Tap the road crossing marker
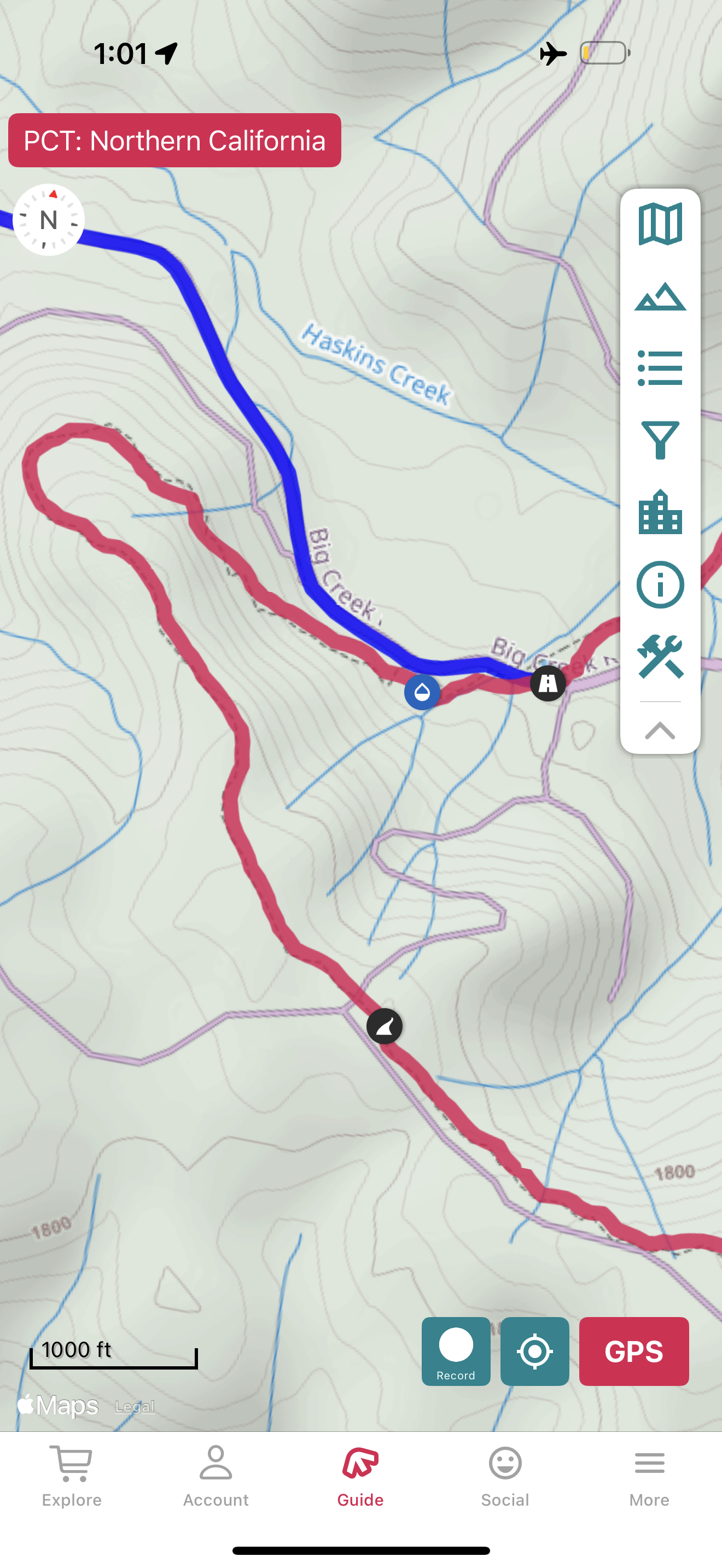Image resolution: width=722 pixels, height=1568 pixels. [548, 683]
